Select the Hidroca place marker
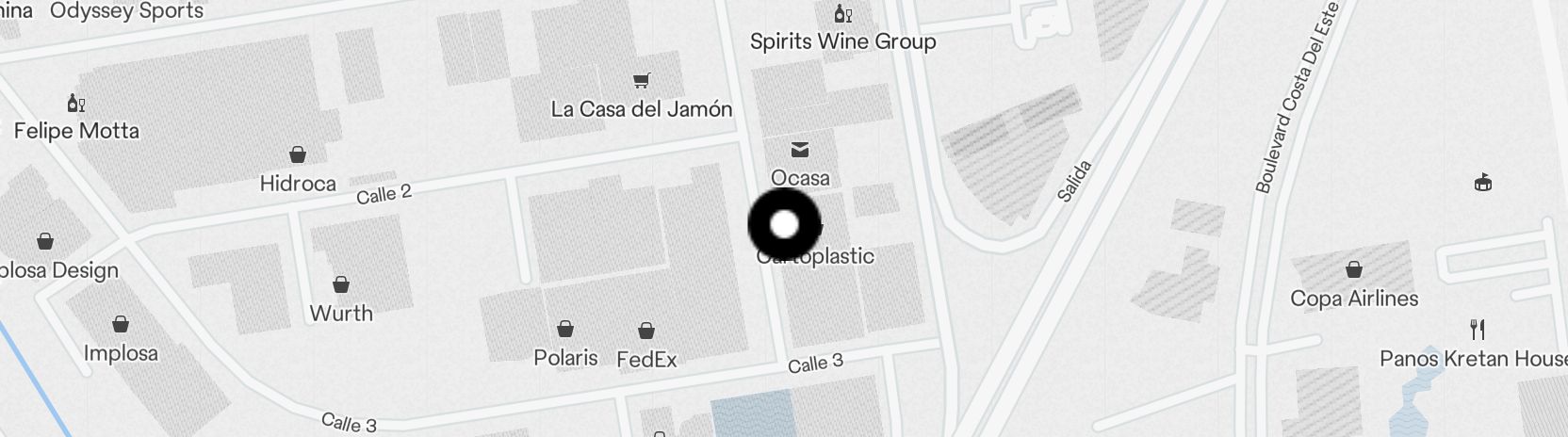Screen dimensions: 1568x437 pyautogui.click(x=298, y=154)
